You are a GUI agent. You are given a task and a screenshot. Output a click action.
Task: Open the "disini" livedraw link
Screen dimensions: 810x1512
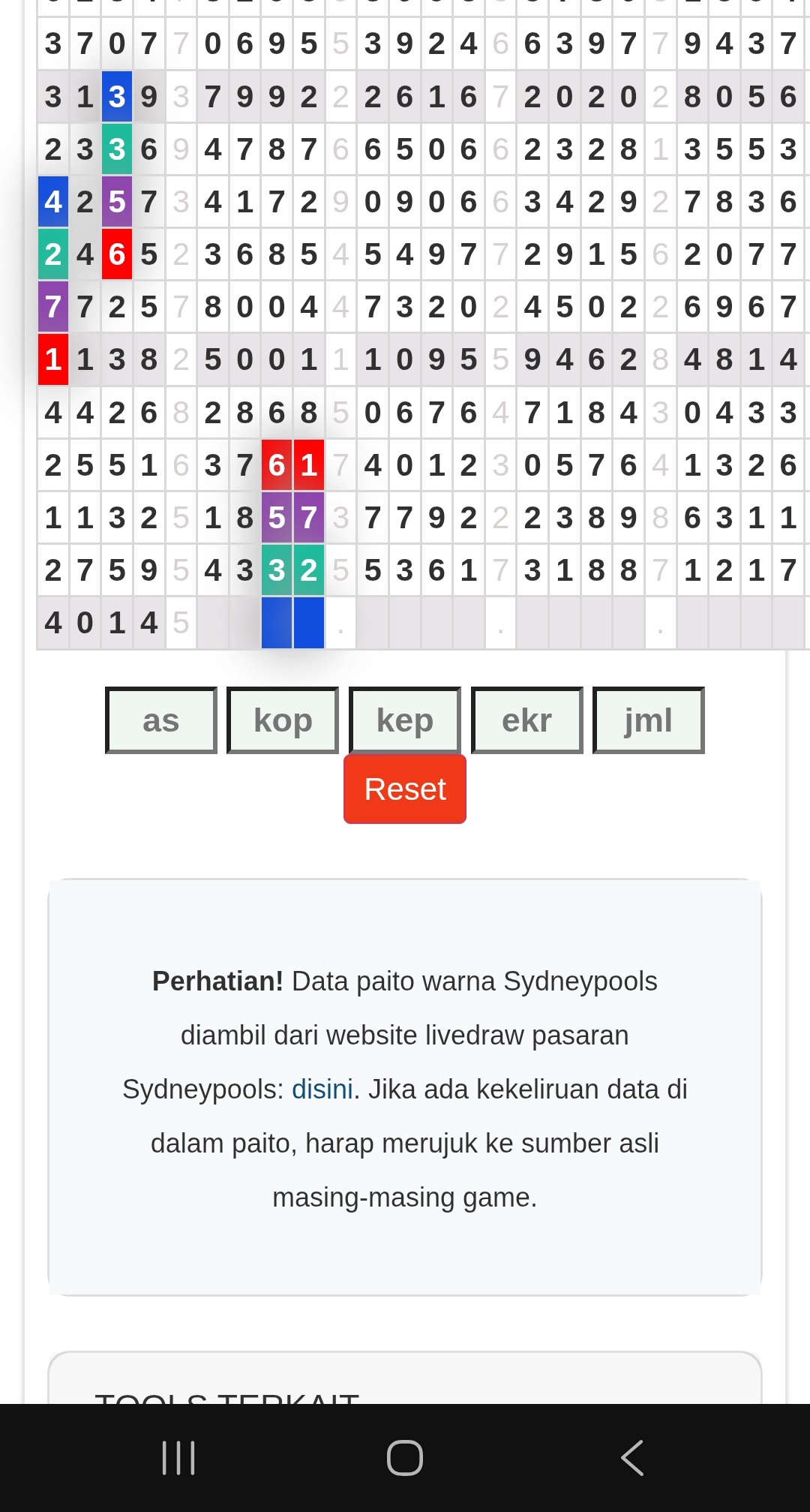pos(322,1090)
